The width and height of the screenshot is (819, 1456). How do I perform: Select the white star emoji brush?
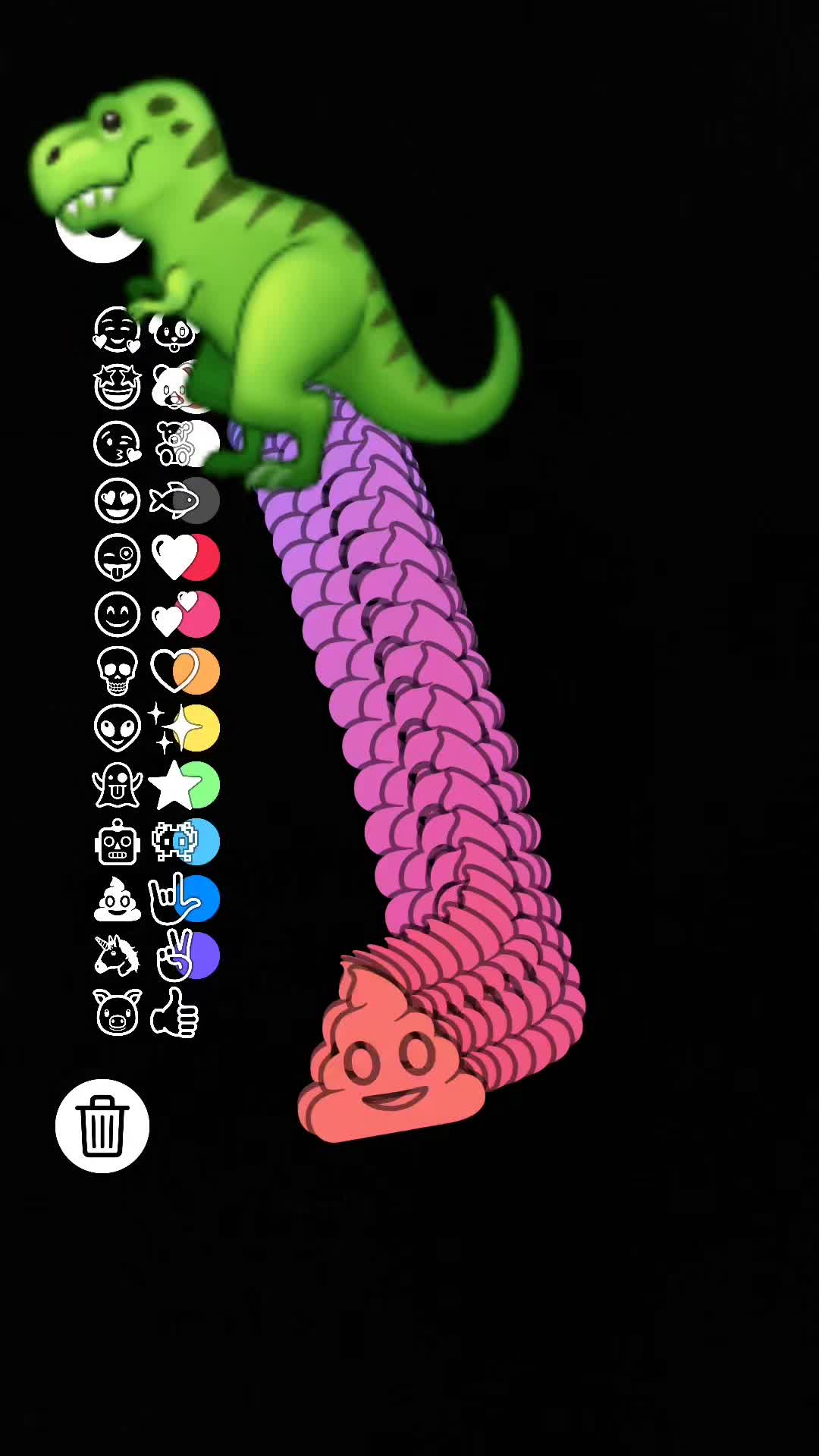coord(174,786)
